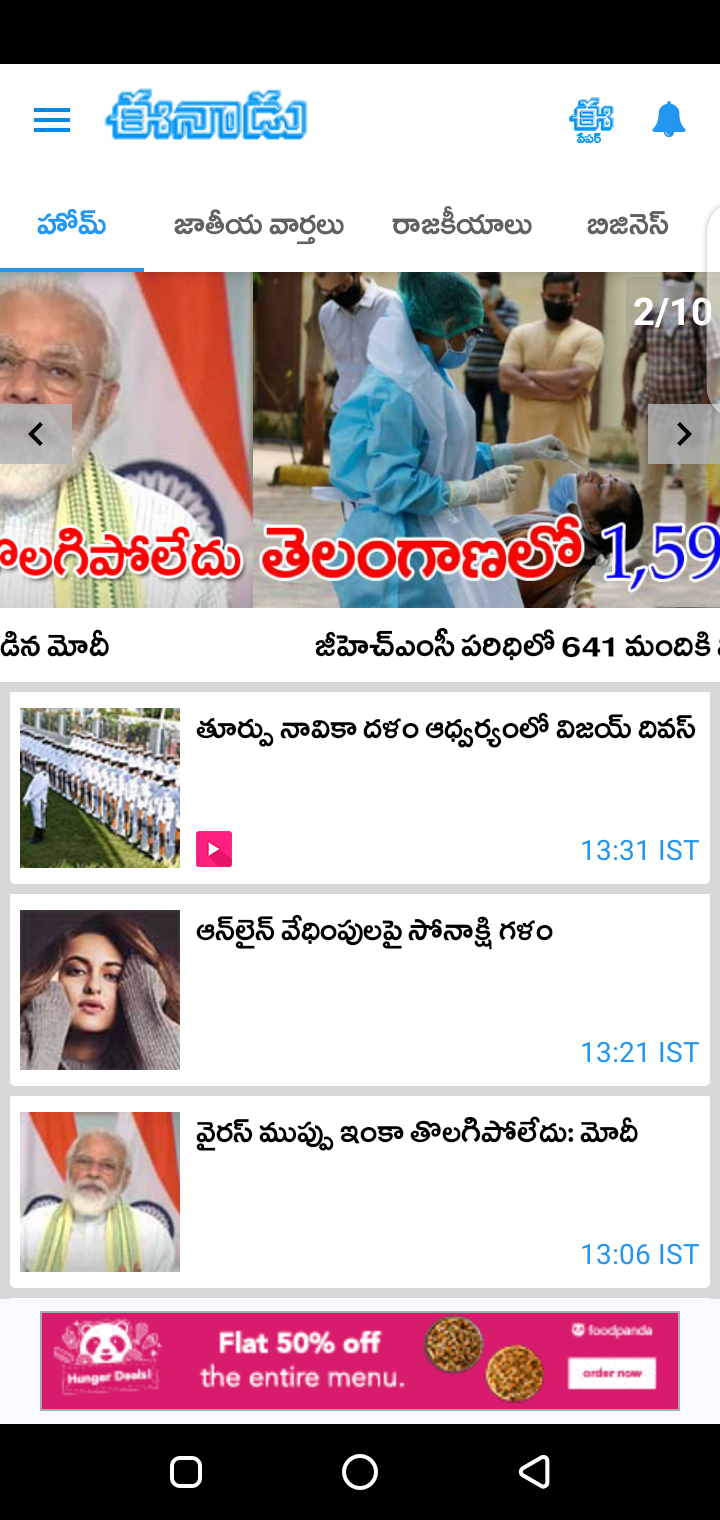Open the సోనాక్షి online harassment article
Viewport: 720px width, 1520px height.
(374, 931)
